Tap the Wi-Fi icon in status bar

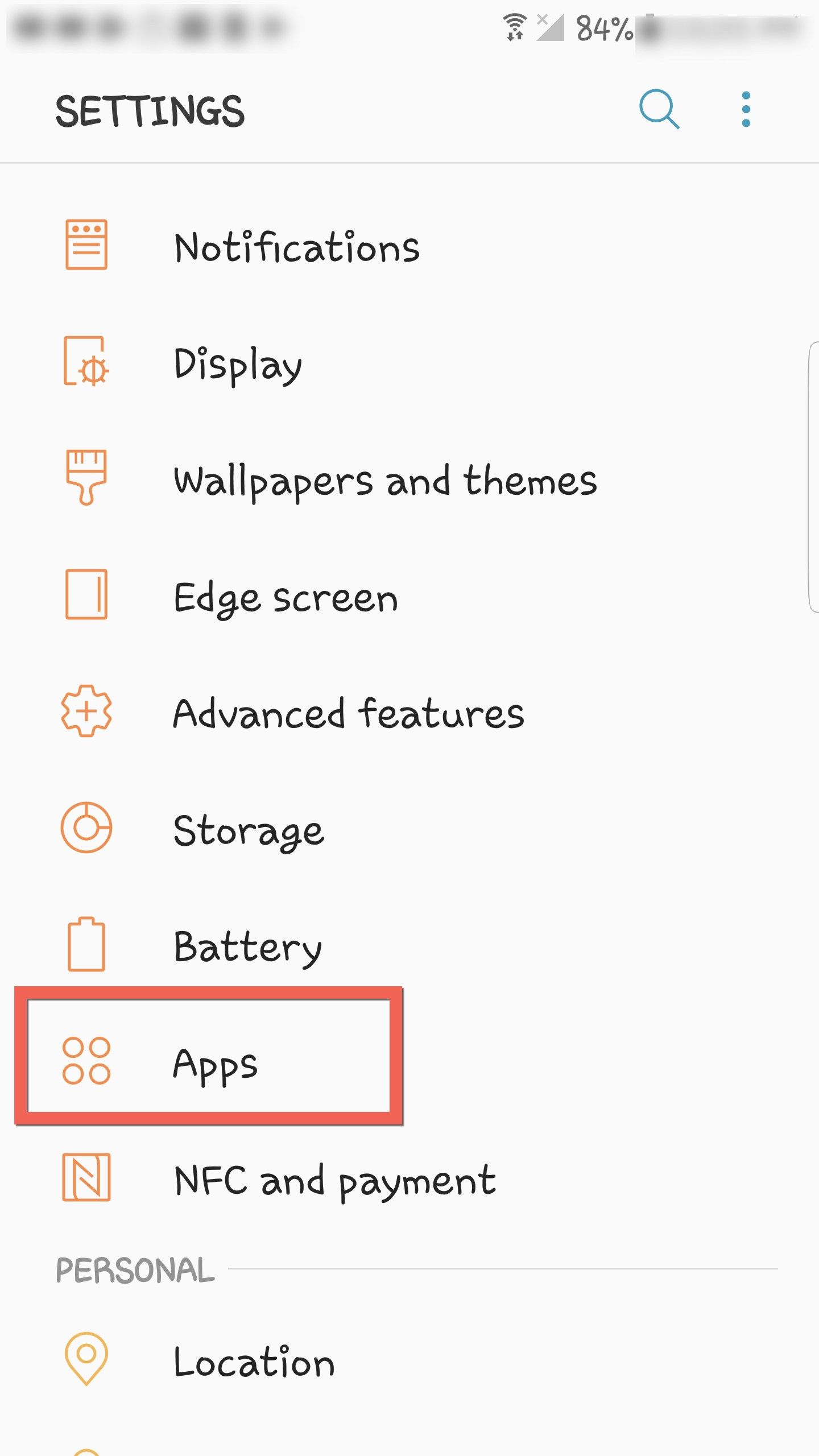pos(515,27)
